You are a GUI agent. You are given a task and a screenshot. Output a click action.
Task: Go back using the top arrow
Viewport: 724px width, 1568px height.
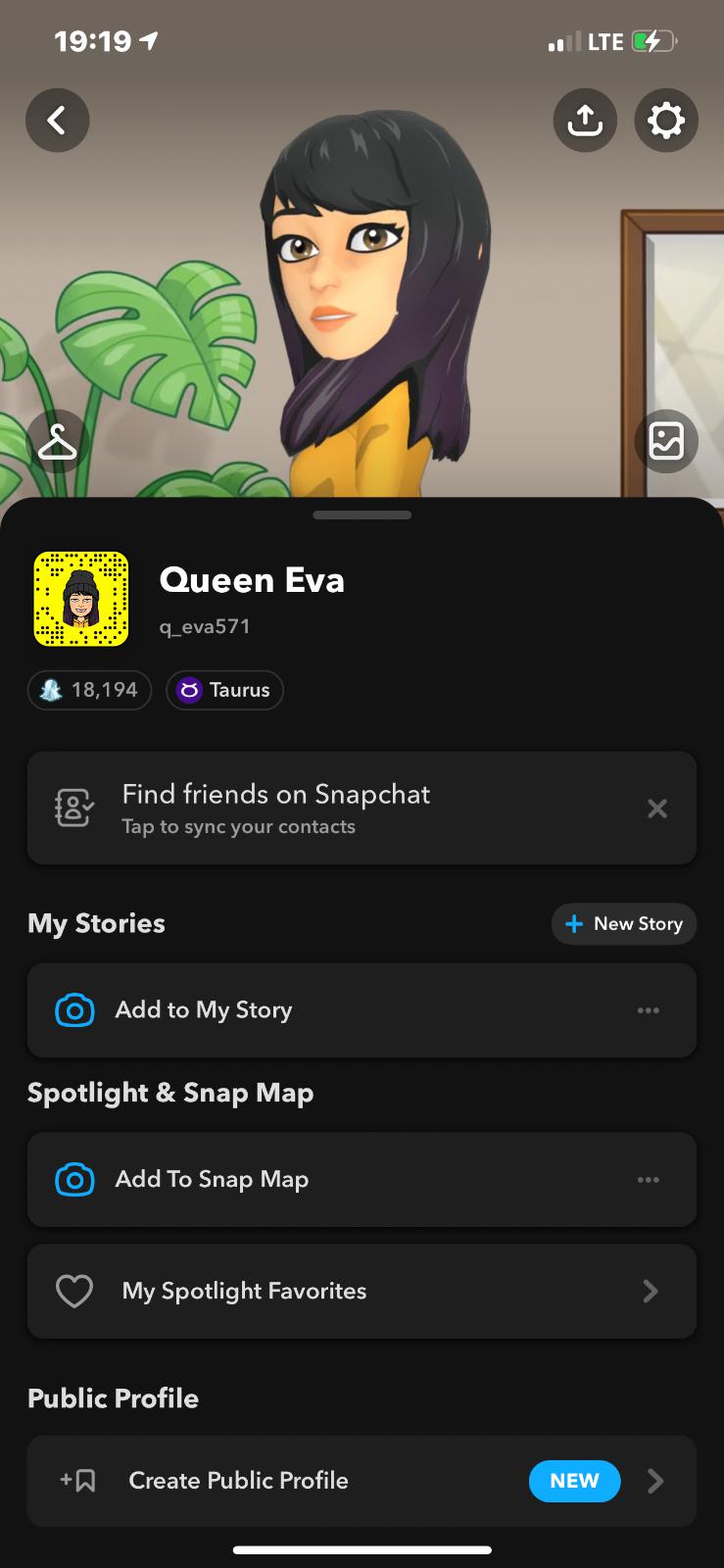tap(57, 121)
